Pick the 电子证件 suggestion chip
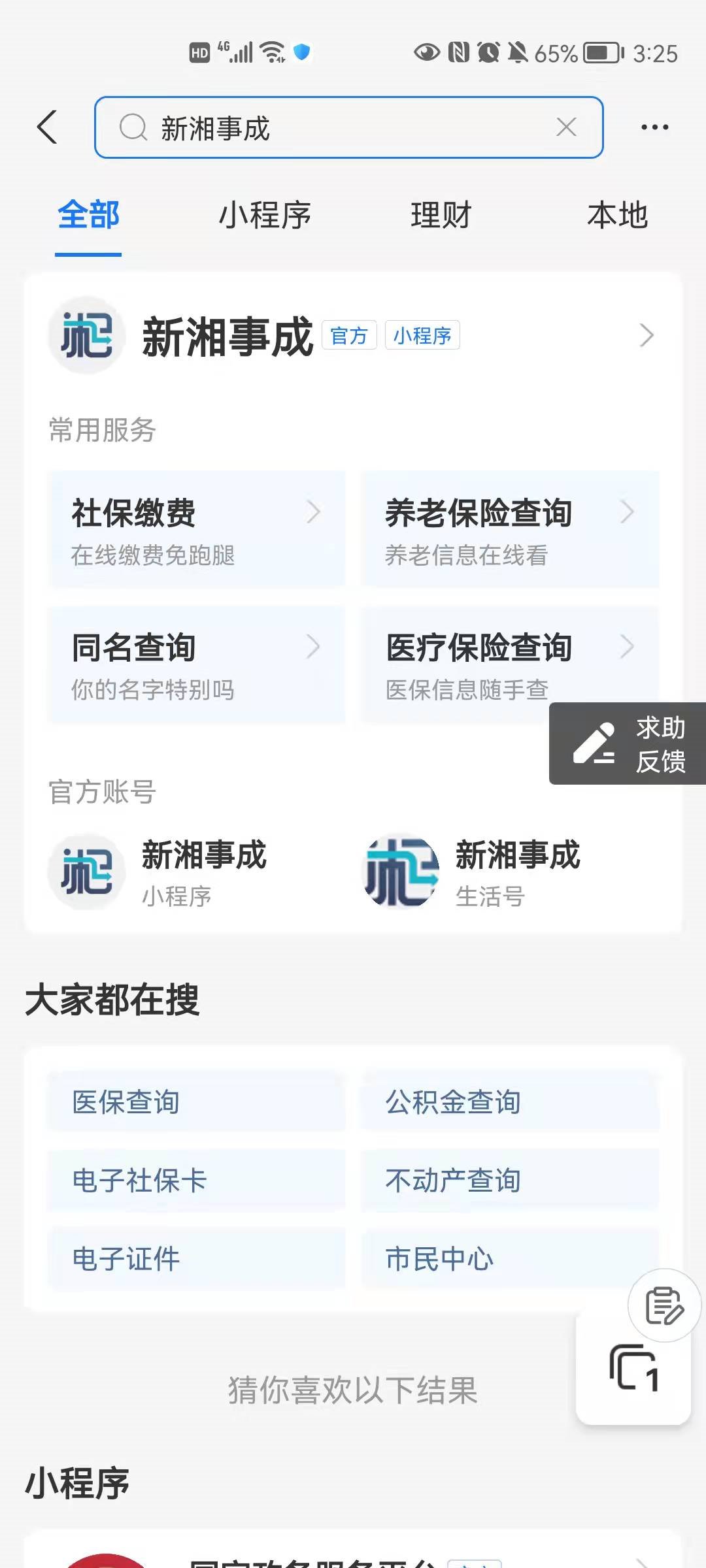706x1568 pixels. (x=196, y=1259)
